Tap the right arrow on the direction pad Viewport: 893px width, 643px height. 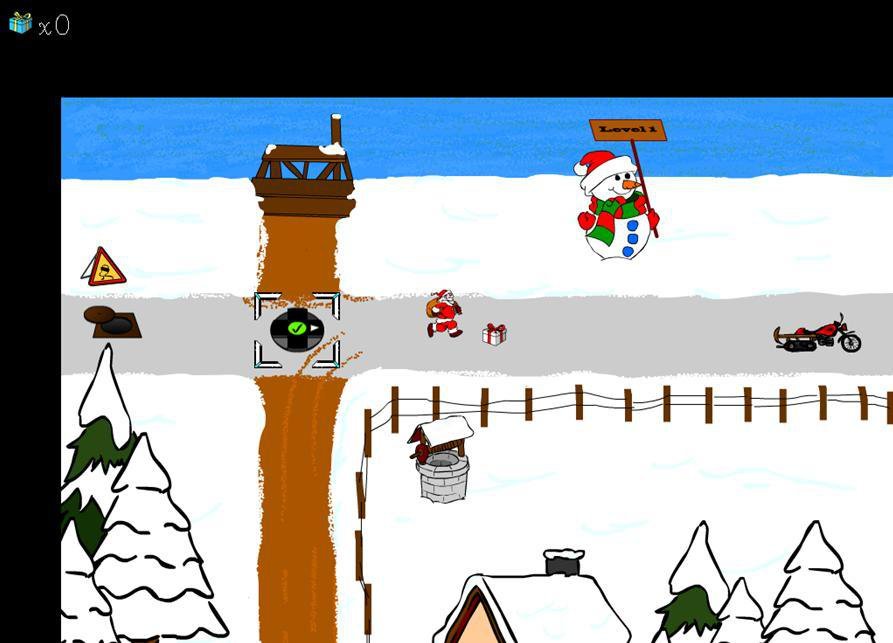pos(314,328)
